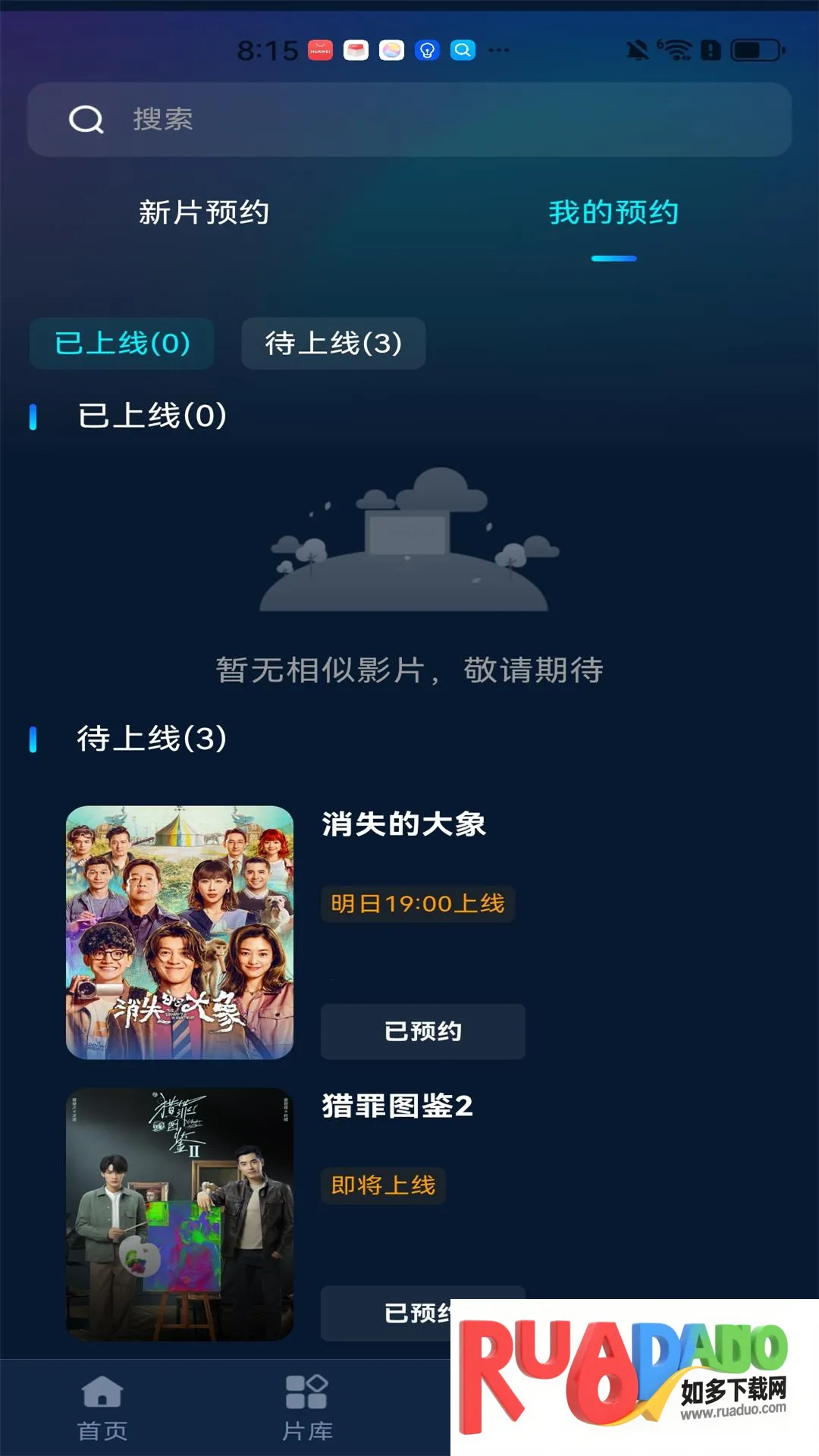This screenshot has width=819, height=1456.
Task: Switch to the 新片预约 tab
Action: (203, 213)
